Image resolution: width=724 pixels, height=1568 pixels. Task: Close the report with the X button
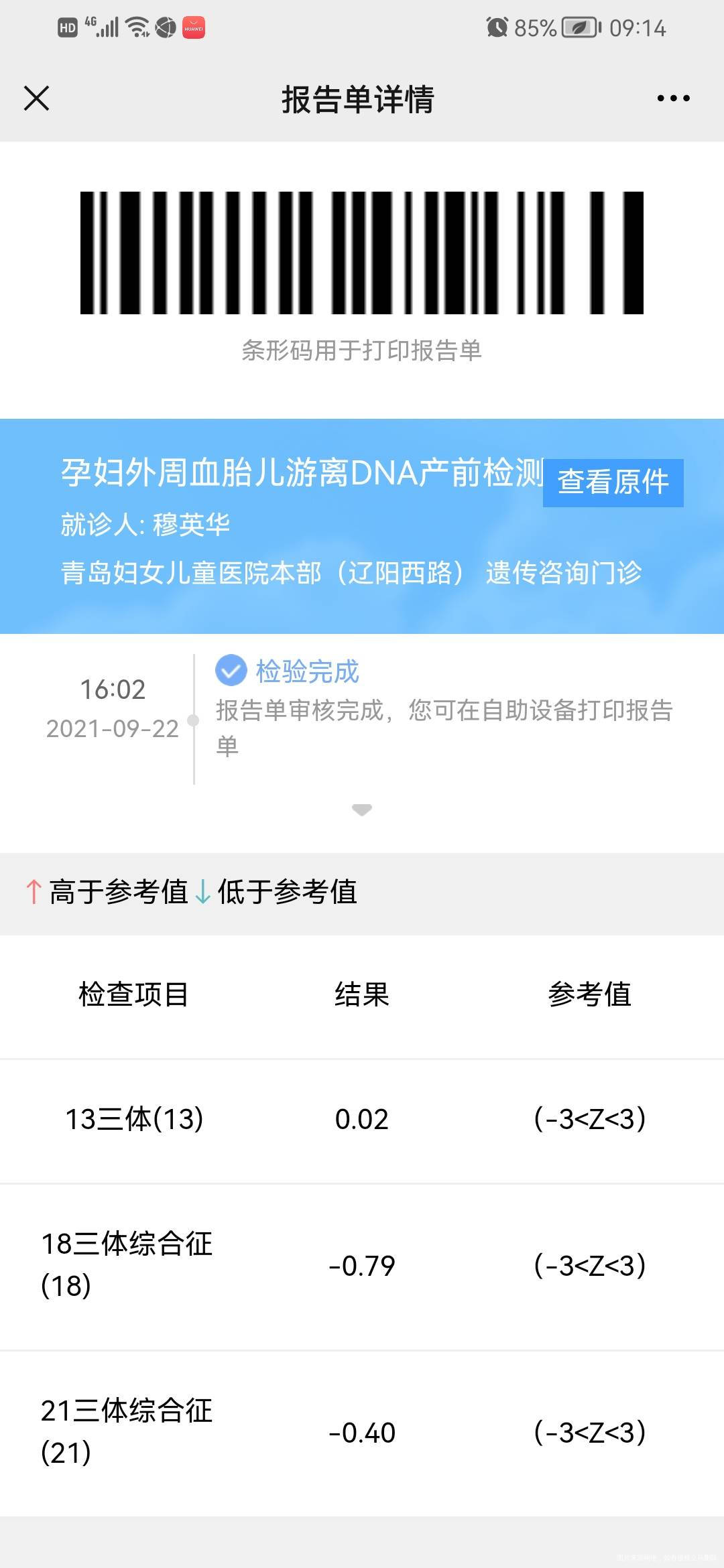click(x=37, y=98)
